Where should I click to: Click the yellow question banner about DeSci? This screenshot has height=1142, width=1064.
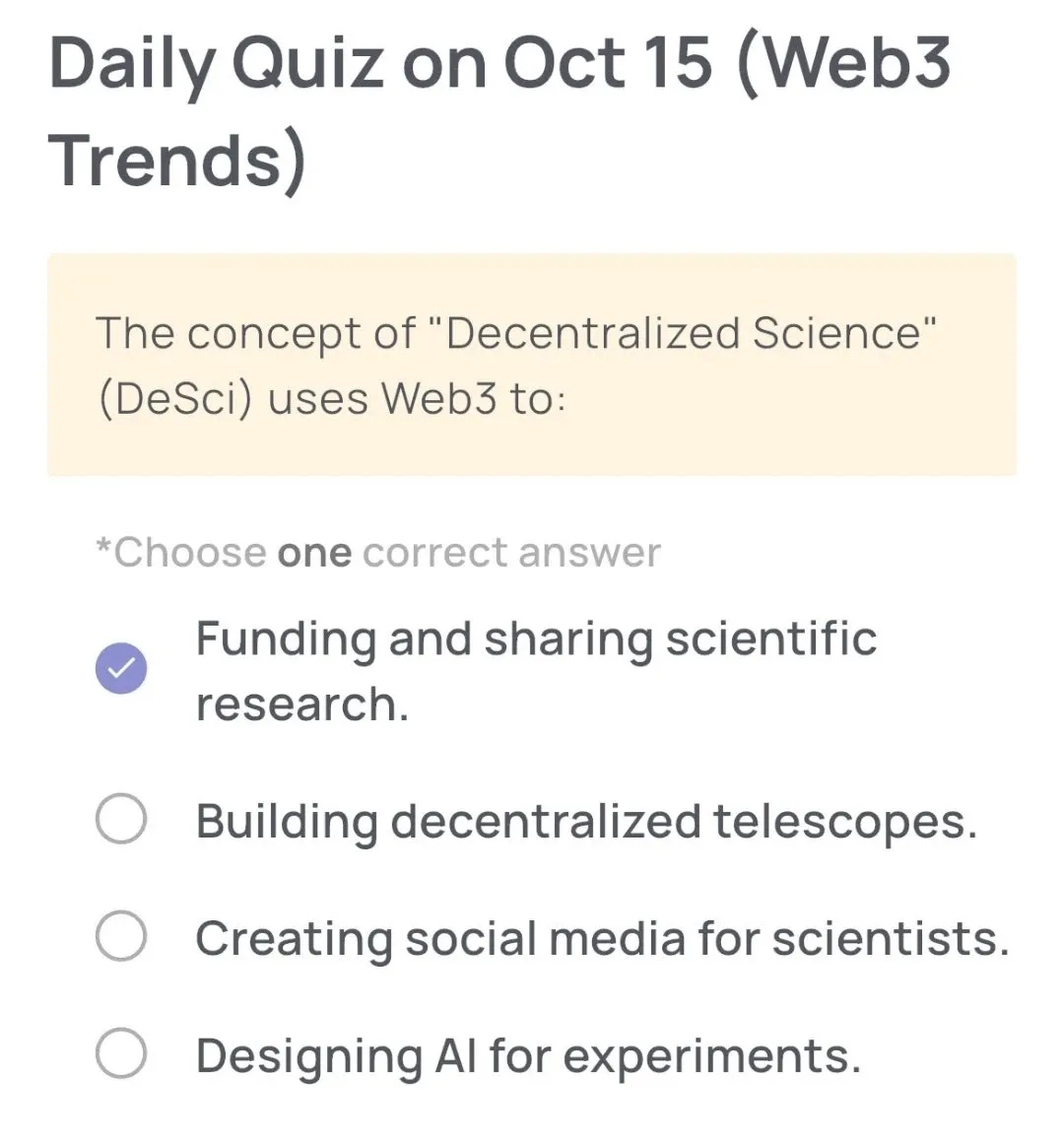[532, 364]
